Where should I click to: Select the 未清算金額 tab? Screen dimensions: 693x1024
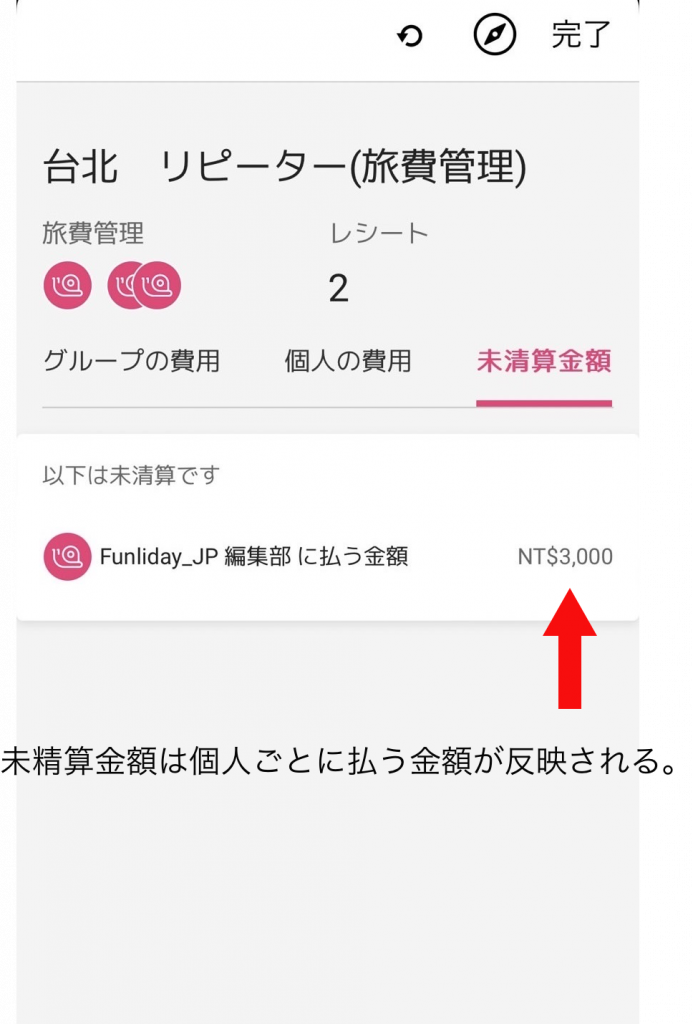point(544,361)
